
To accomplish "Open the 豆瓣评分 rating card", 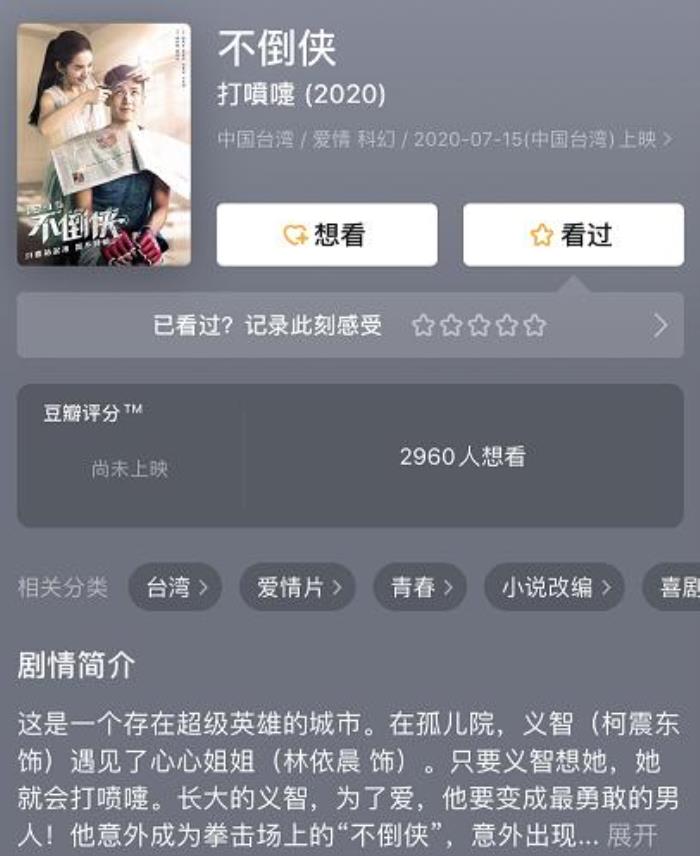I will tap(350, 456).
